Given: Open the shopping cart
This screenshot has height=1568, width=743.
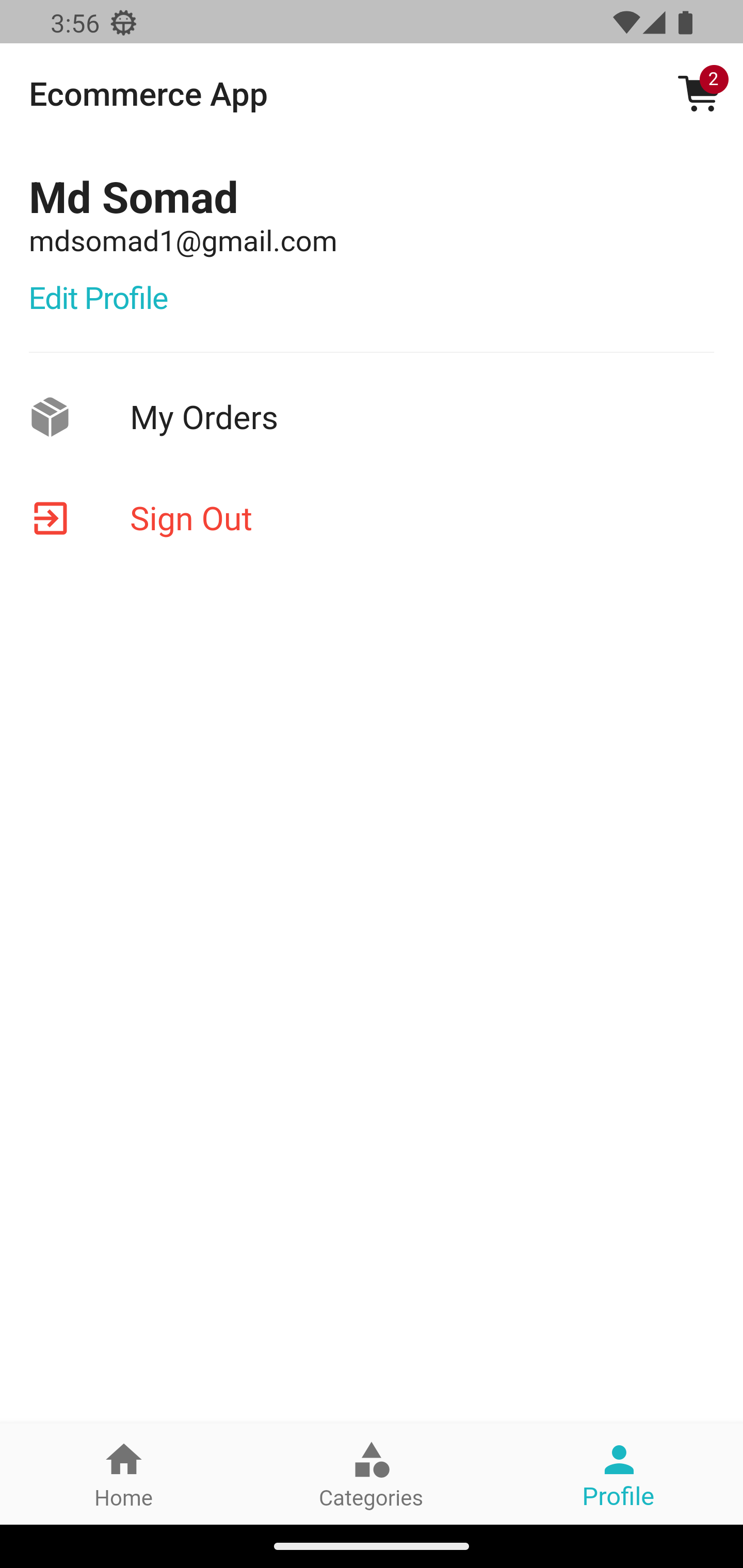Looking at the screenshot, I should tap(699, 94).
